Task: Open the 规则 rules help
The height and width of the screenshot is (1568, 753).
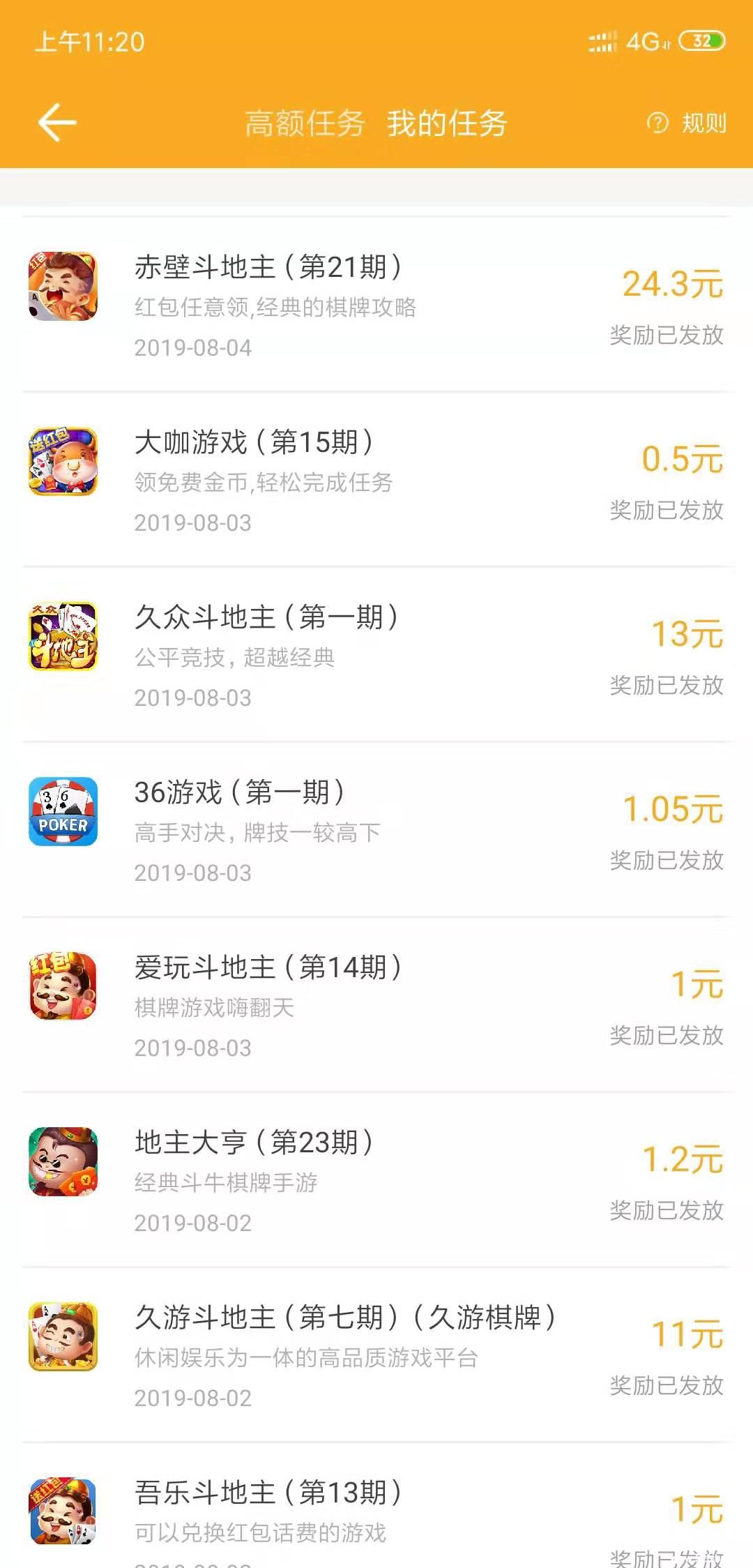Action: pos(688,123)
